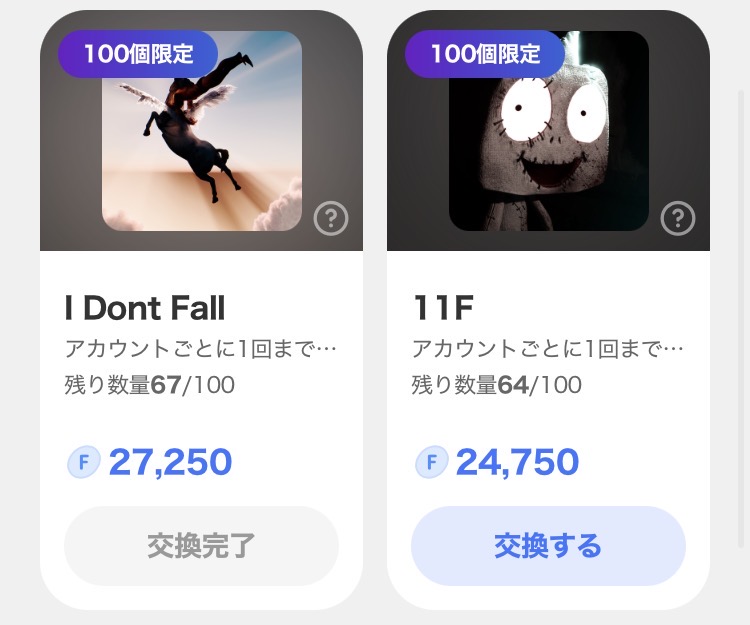Tap 交換完了 button for I Dont Fall

point(201,546)
